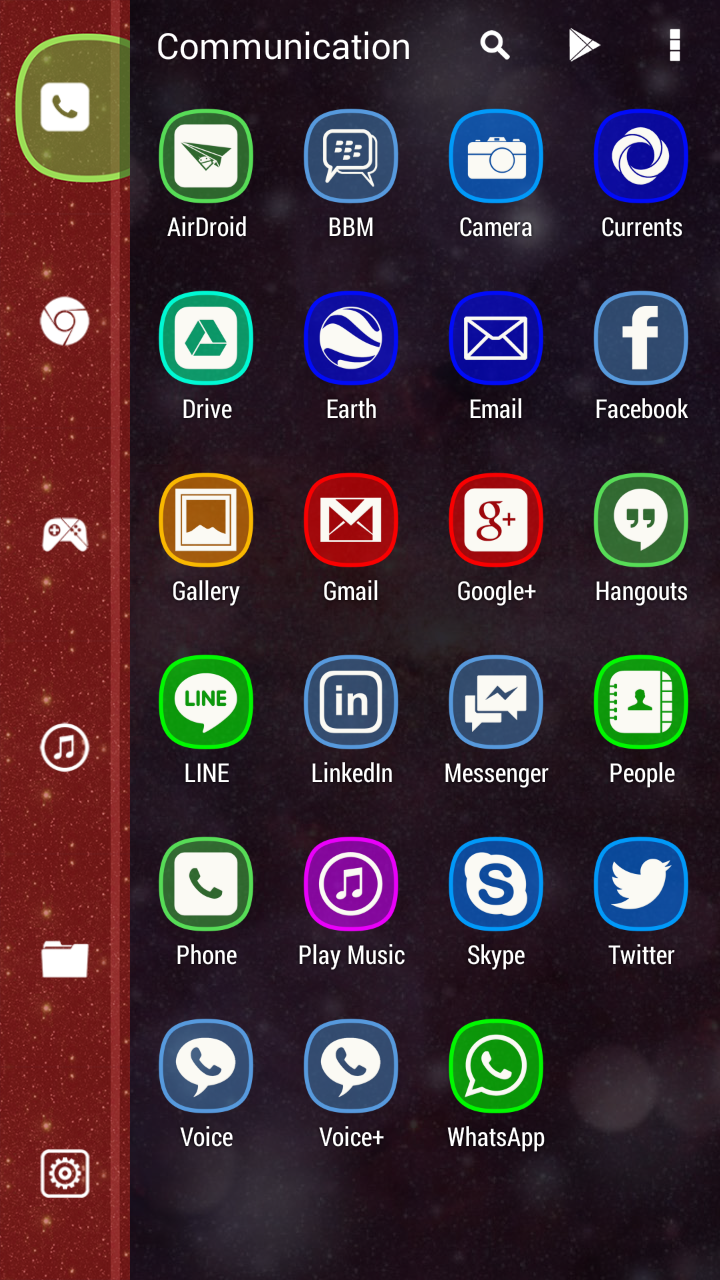Open Google Currents

coord(641,156)
